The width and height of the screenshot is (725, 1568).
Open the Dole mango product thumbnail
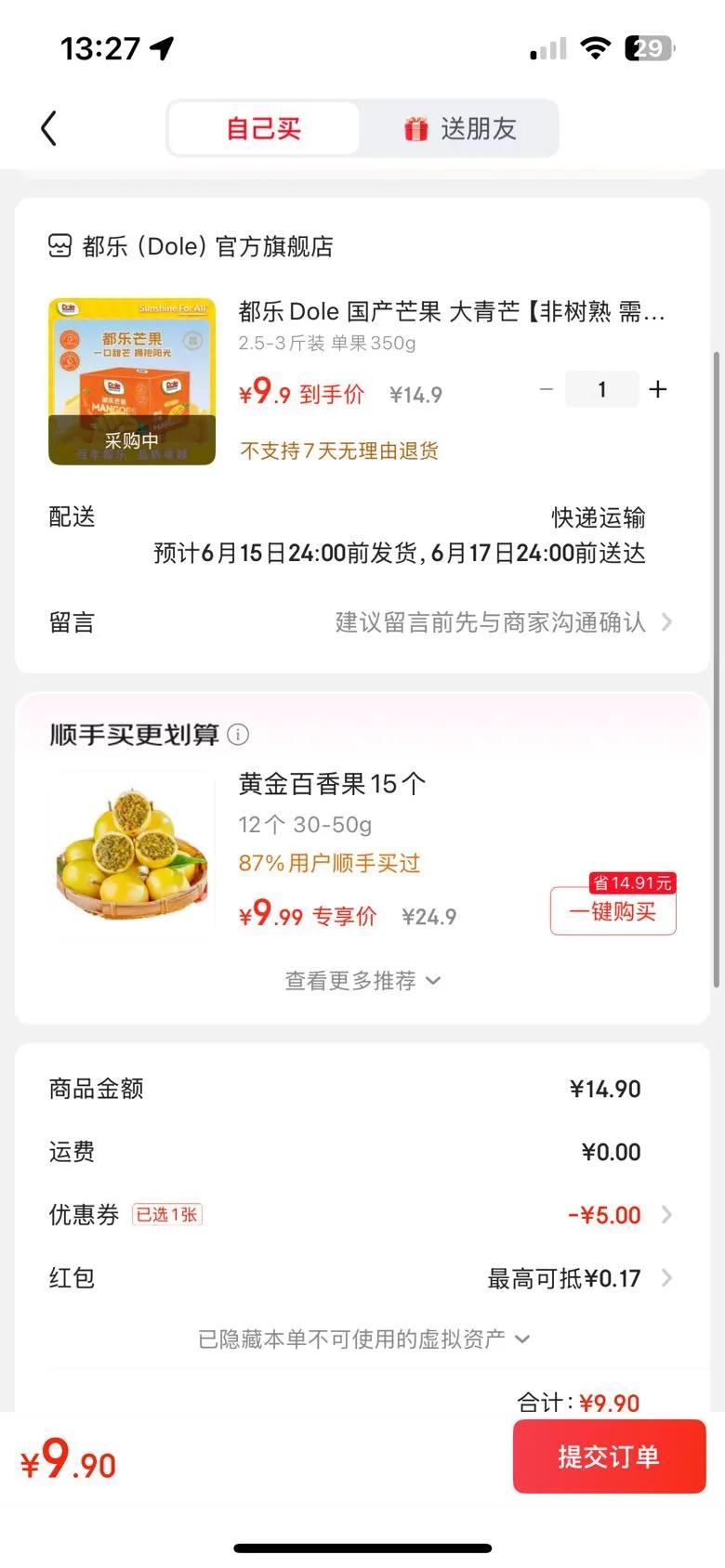click(132, 381)
